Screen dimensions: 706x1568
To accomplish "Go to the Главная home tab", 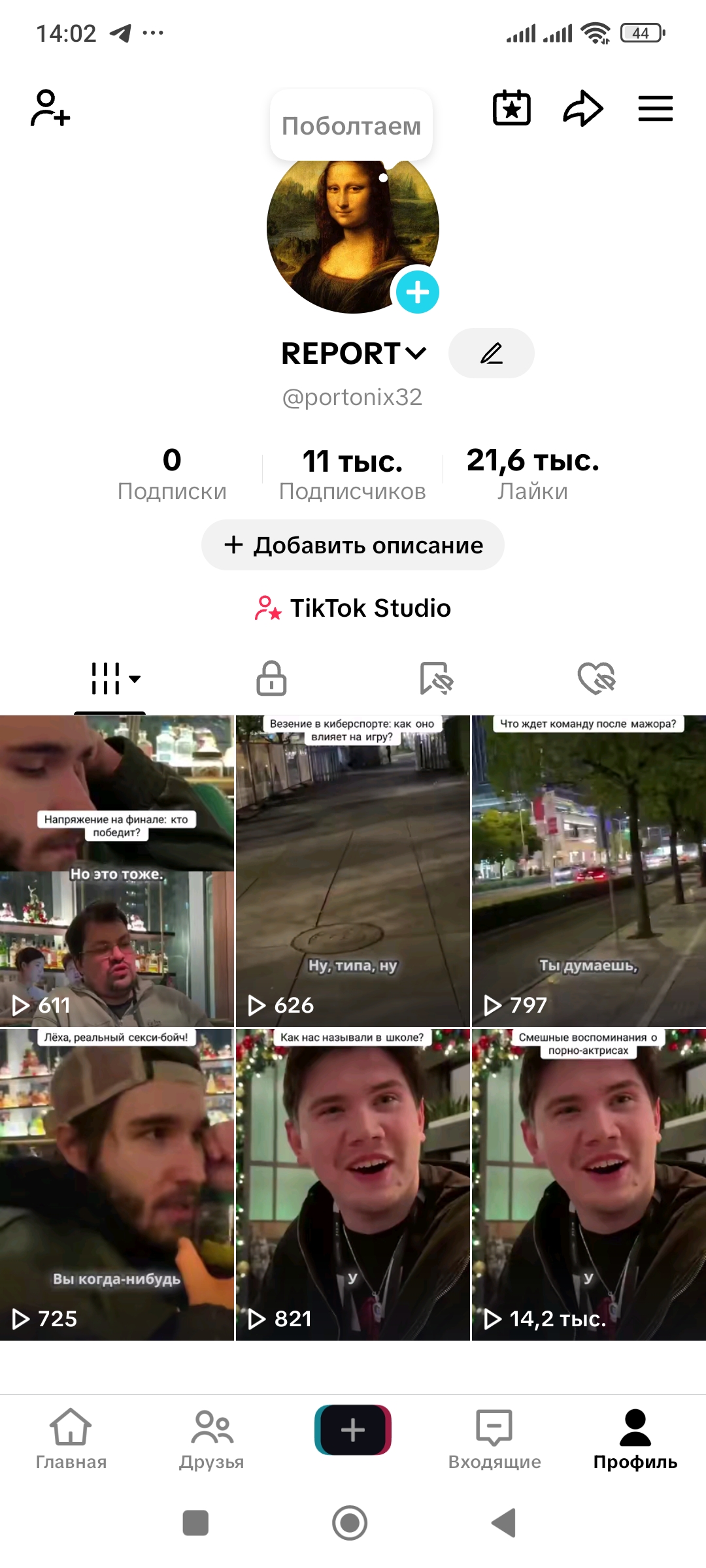I will pyautogui.click(x=71, y=1439).
